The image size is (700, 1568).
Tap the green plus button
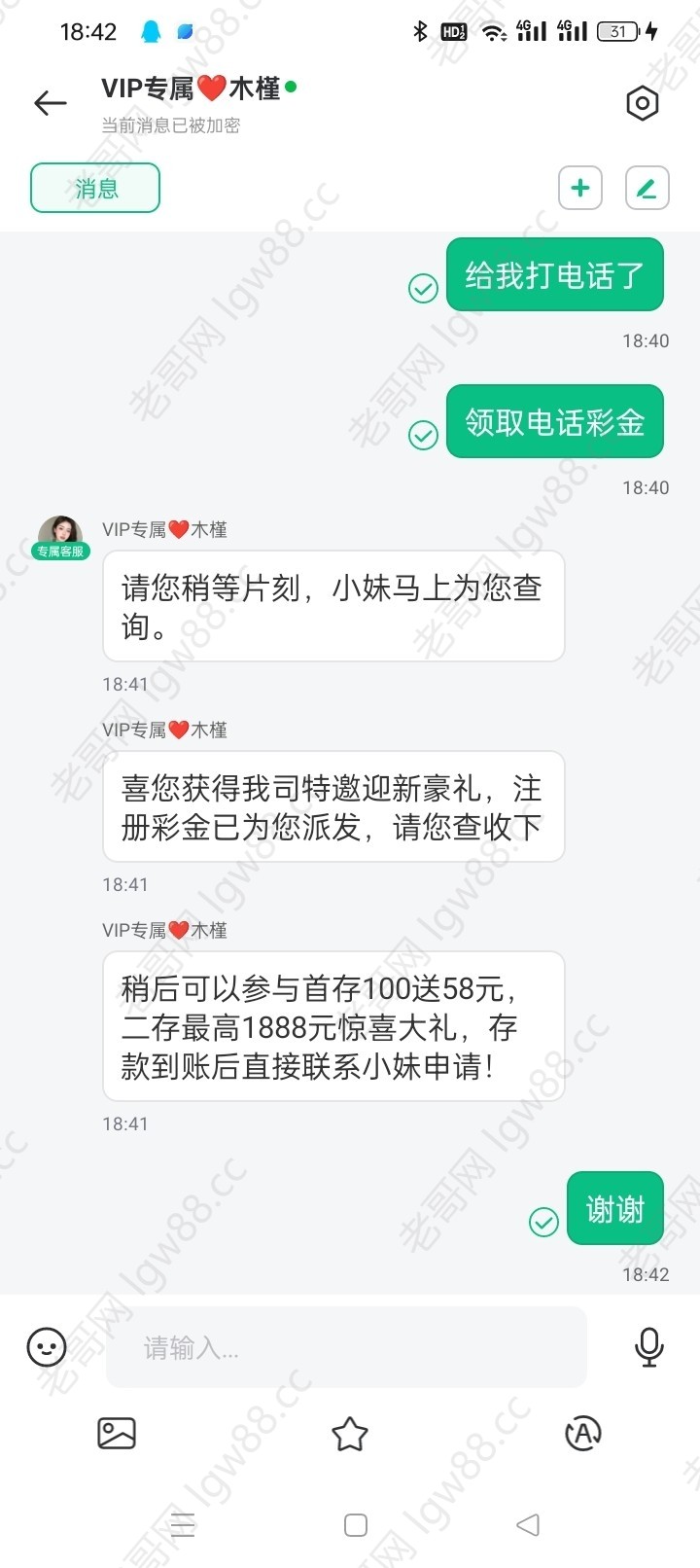point(580,188)
